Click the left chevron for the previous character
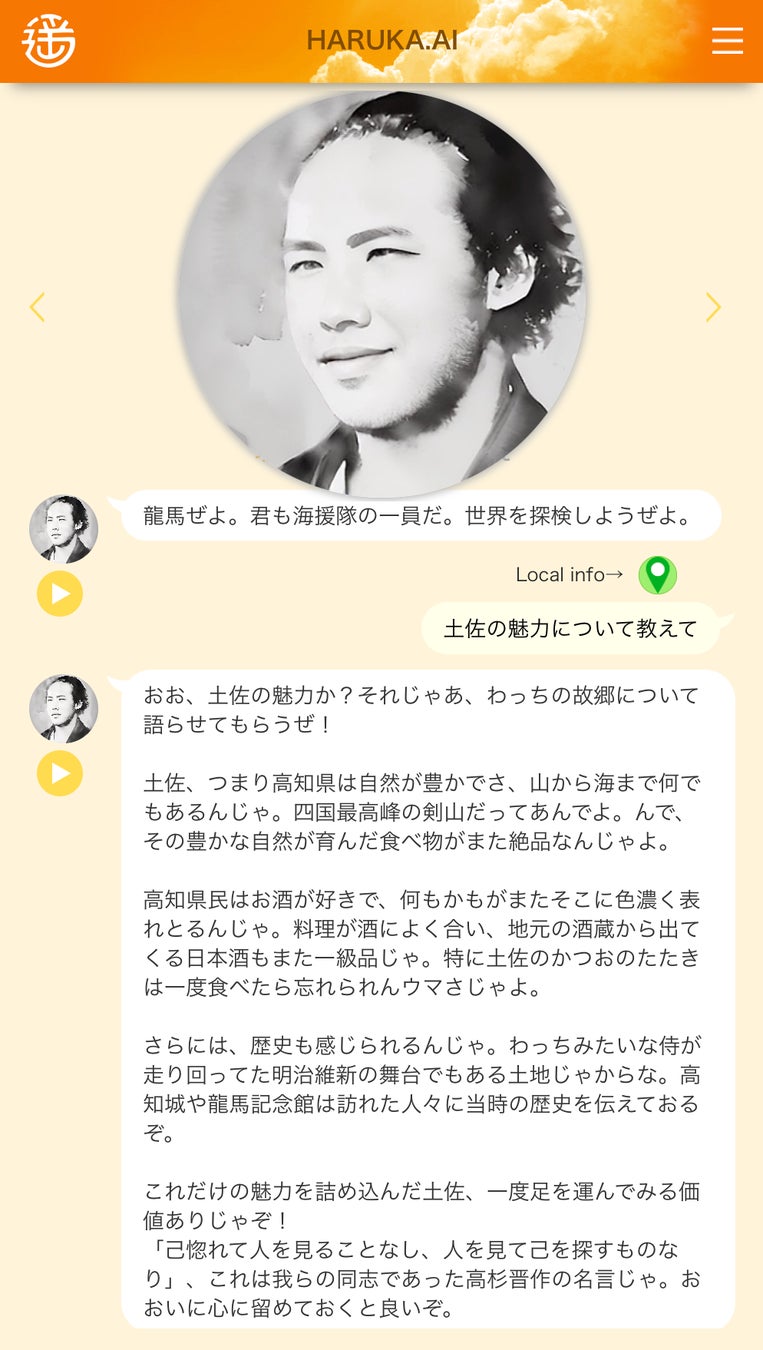The image size is (763, 1350). click(38, 307)
